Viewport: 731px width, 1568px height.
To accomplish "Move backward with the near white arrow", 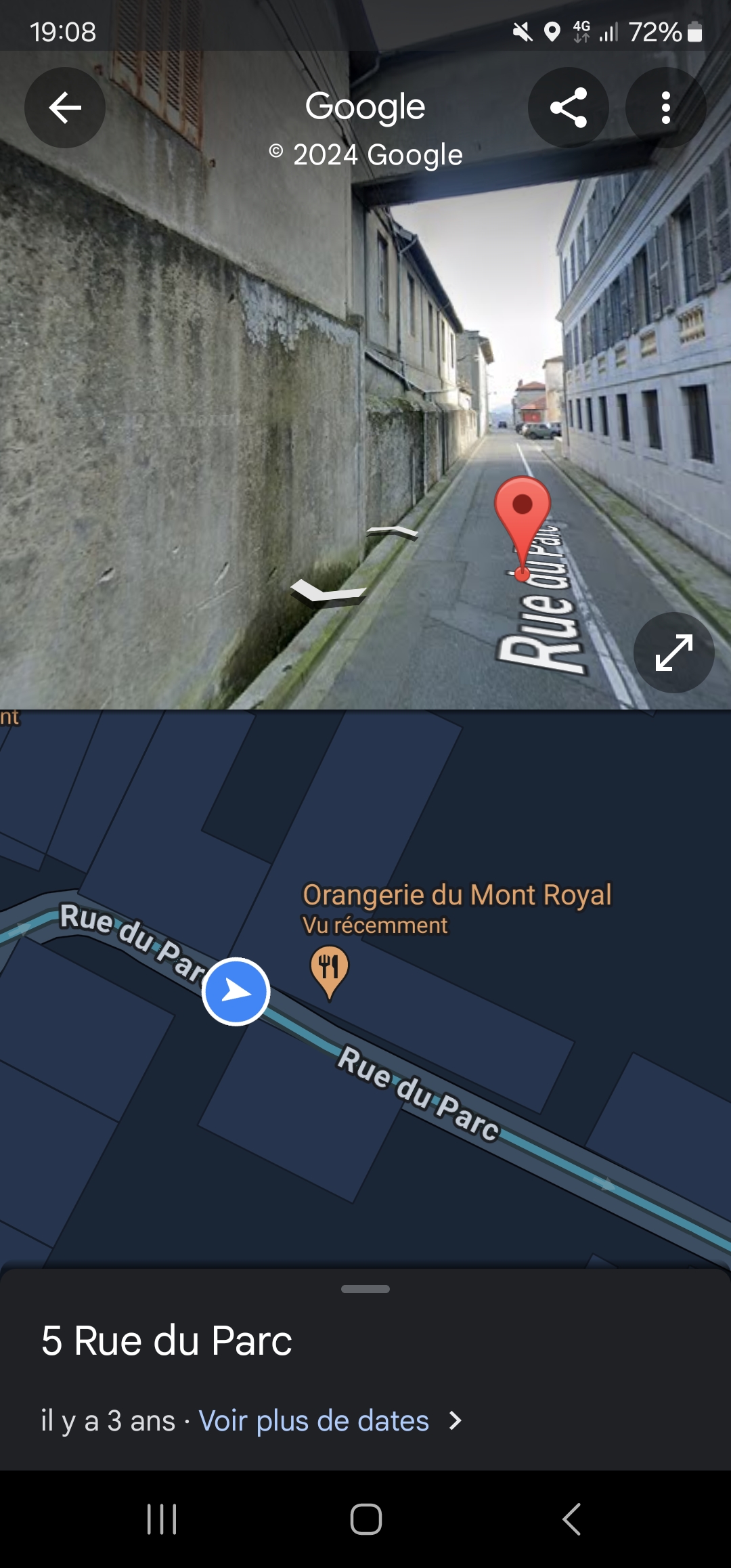I will (x=328, y=592).
